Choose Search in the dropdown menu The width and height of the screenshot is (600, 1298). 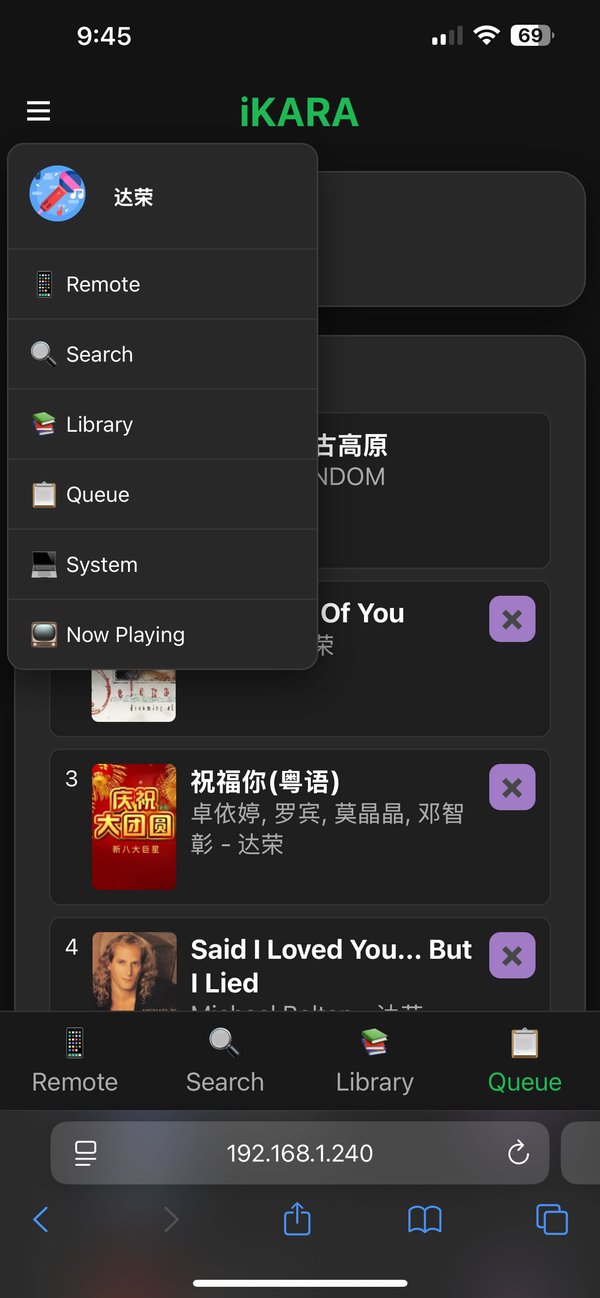[x=162, y=354]
